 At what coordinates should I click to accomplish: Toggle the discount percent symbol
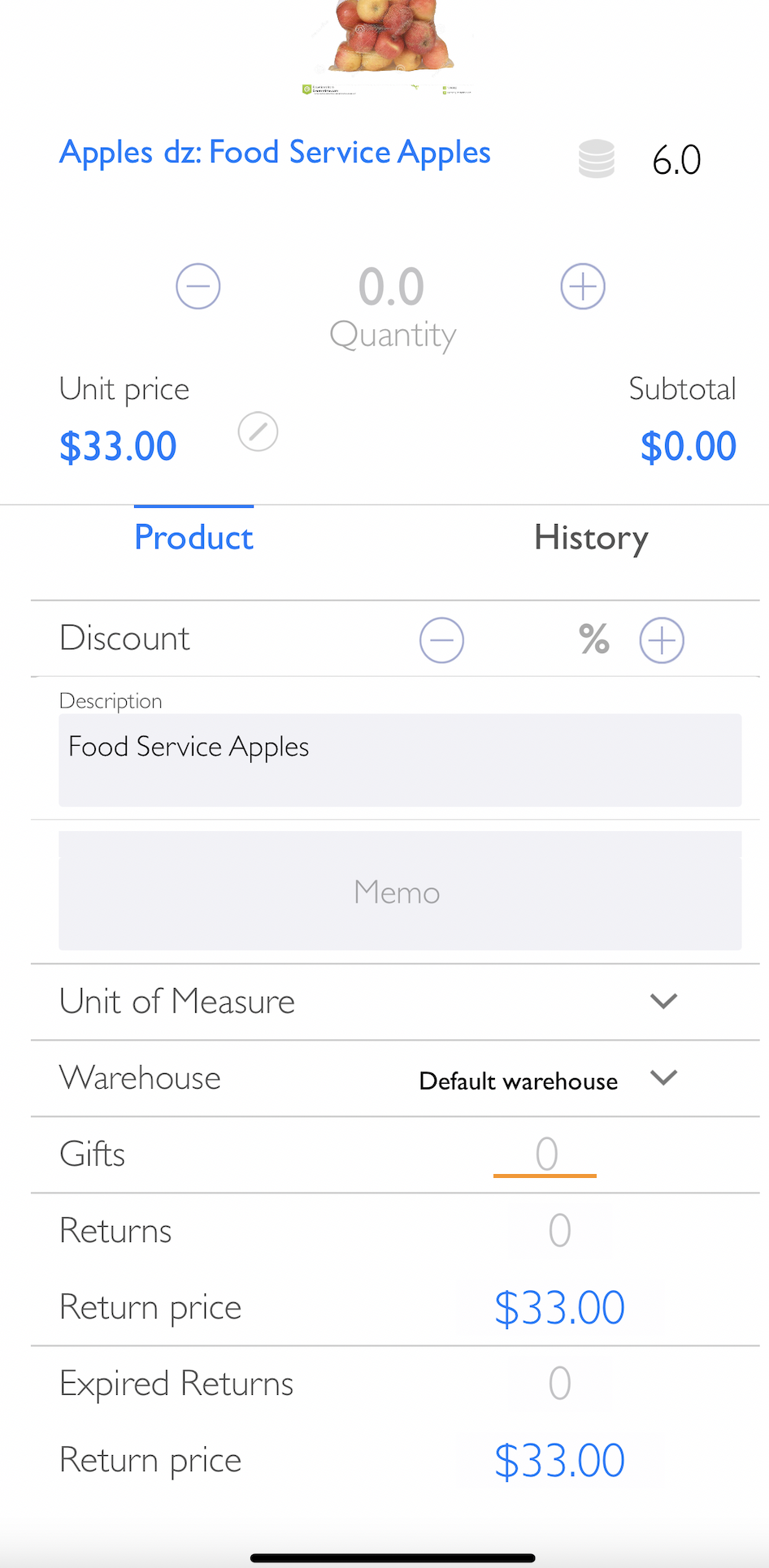[x=594, y=639]
